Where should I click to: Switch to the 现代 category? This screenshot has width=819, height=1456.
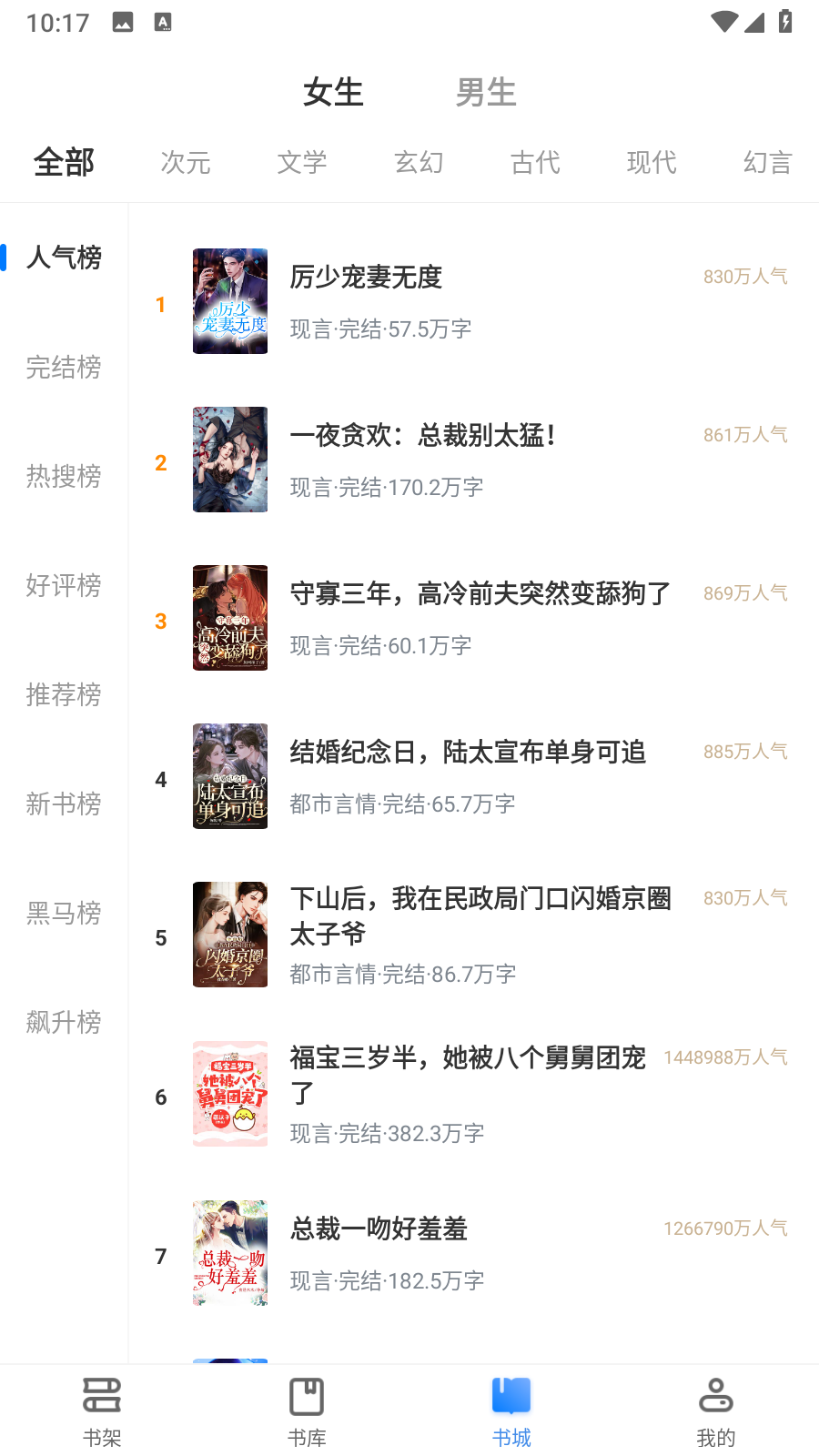click(x=652, y=163)
